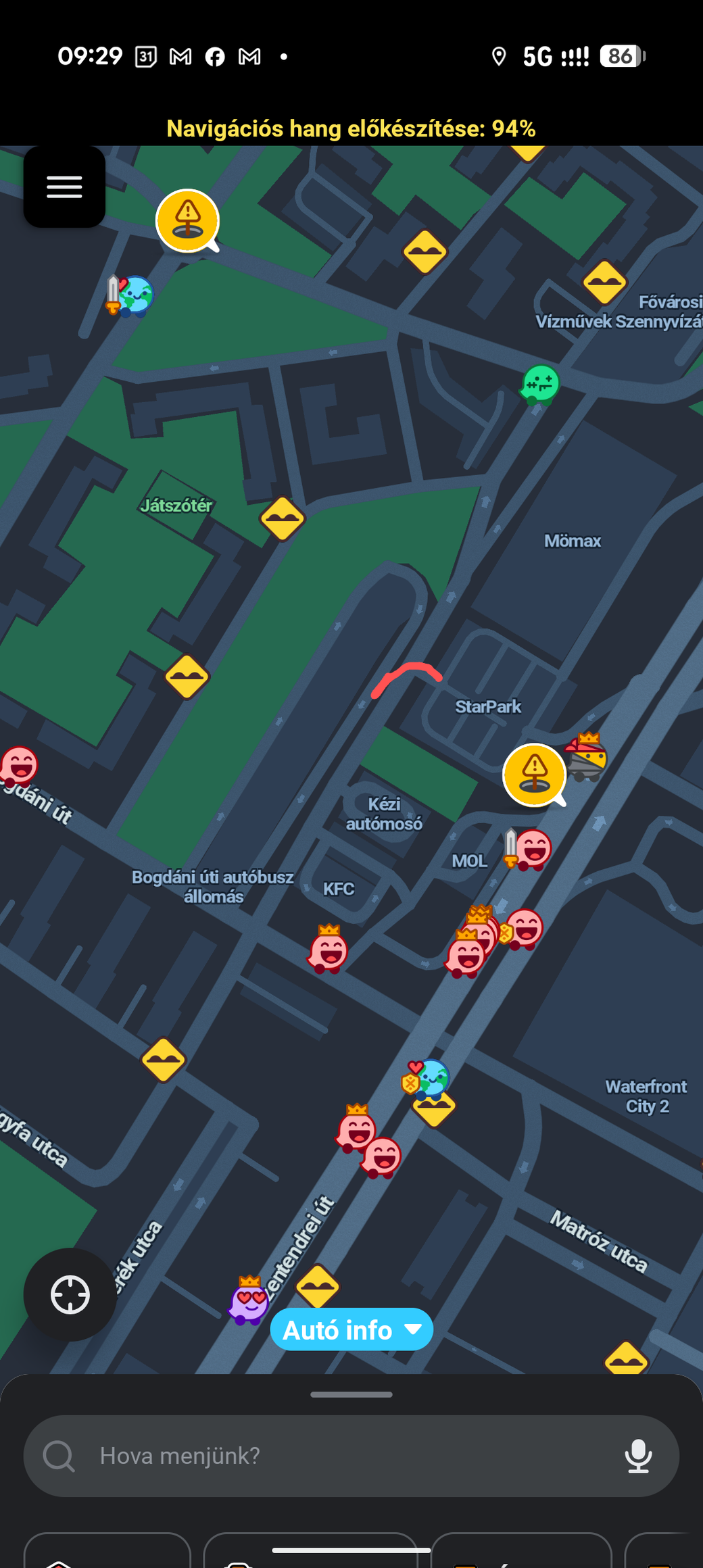Expand the Autó info dropdown
Image resolution: width=703 pixels, height=1568 pixels.
click(x=351, y=1329)
